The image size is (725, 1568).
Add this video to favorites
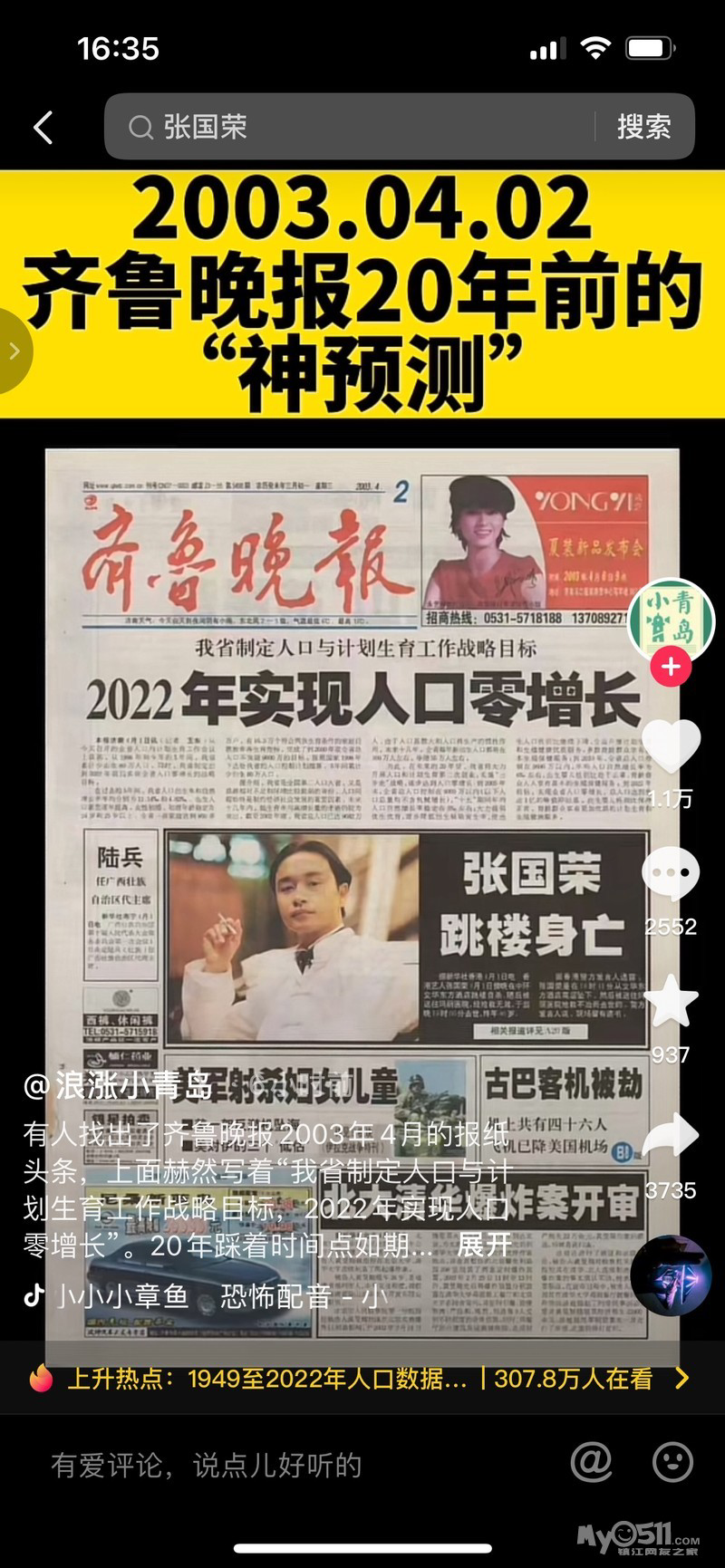coord(671,1002)
